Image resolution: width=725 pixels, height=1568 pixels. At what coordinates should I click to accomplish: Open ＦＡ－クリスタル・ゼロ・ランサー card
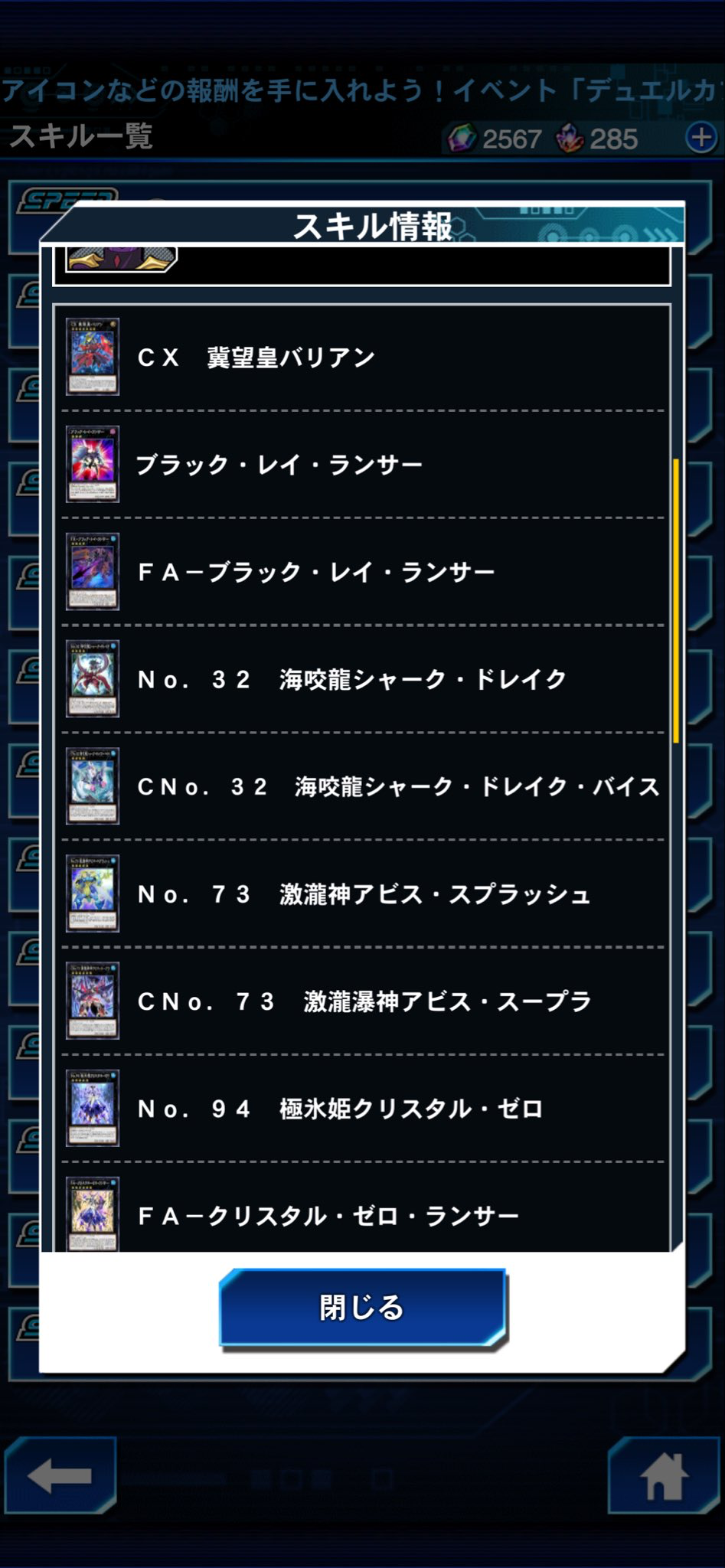pyautogui.click(x=362, y=1215)
